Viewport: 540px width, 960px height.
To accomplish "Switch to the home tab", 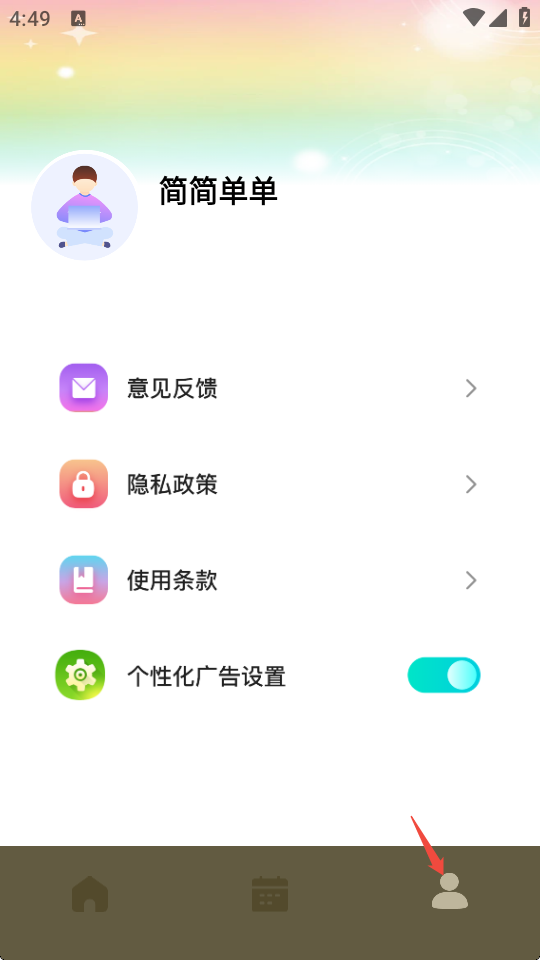I will pyautogui.click(x=90, y=894).
